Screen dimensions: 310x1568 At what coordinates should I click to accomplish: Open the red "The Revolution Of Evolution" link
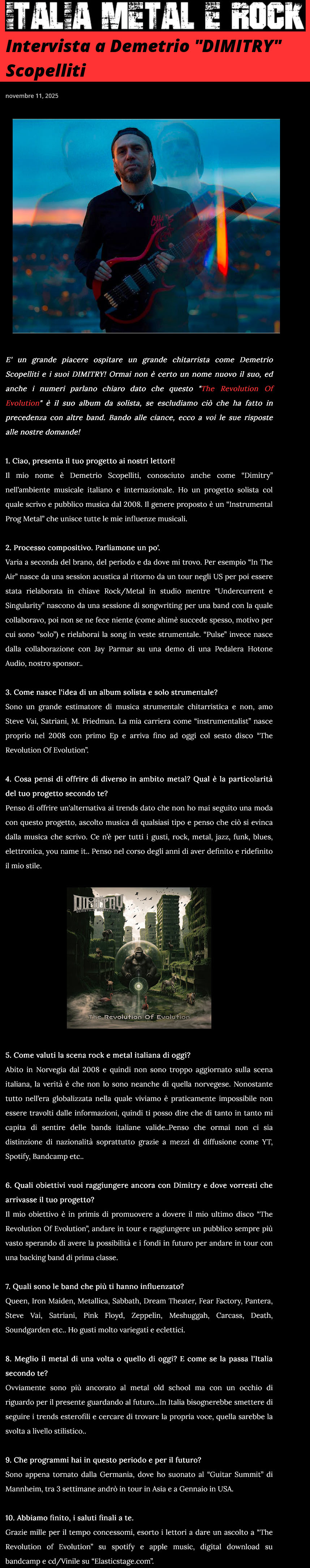pyautogui.click(x=237, y=388)
